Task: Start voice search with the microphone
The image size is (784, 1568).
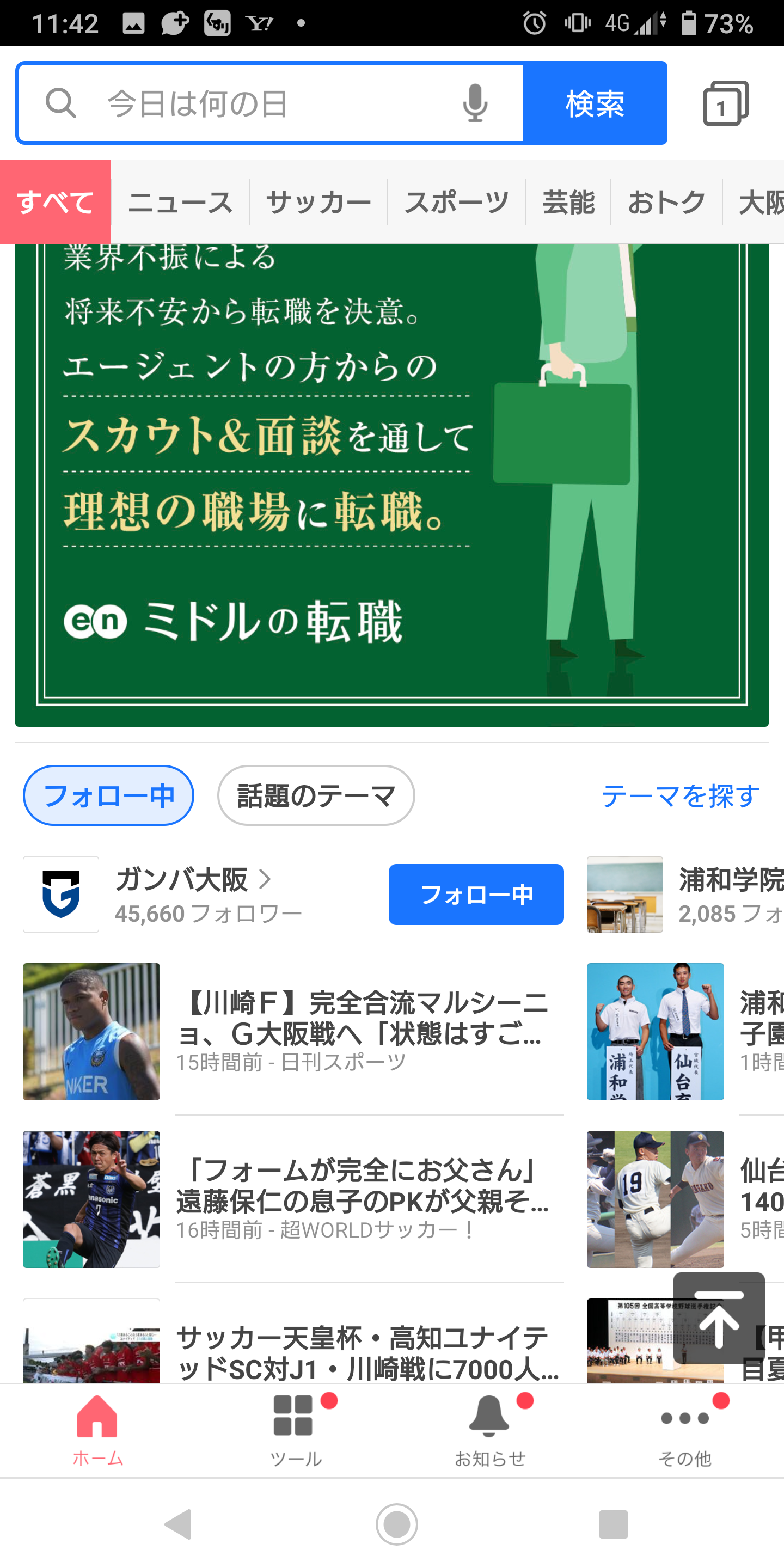Action: (475, 103)
